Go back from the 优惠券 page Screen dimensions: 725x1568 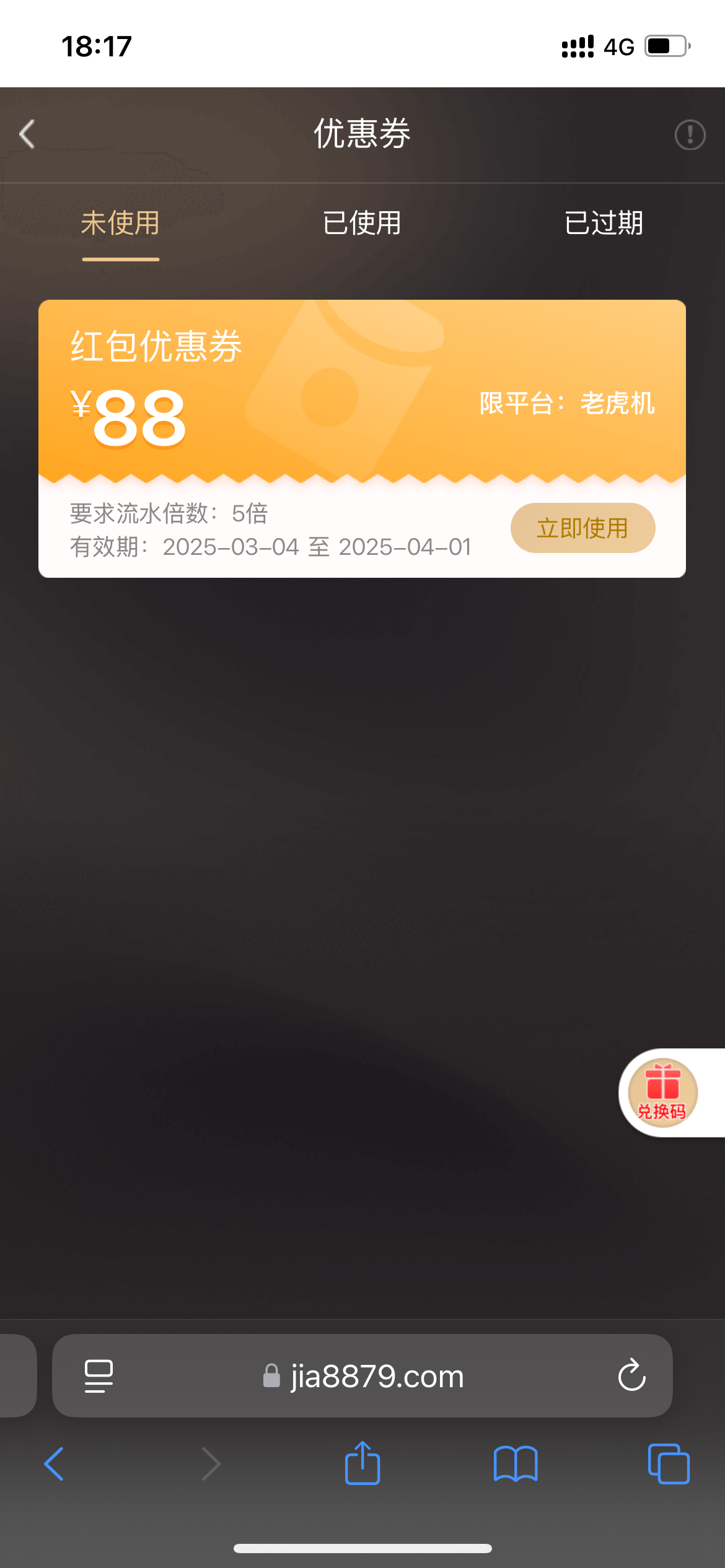pyautogui.click(x=27, y=134)
